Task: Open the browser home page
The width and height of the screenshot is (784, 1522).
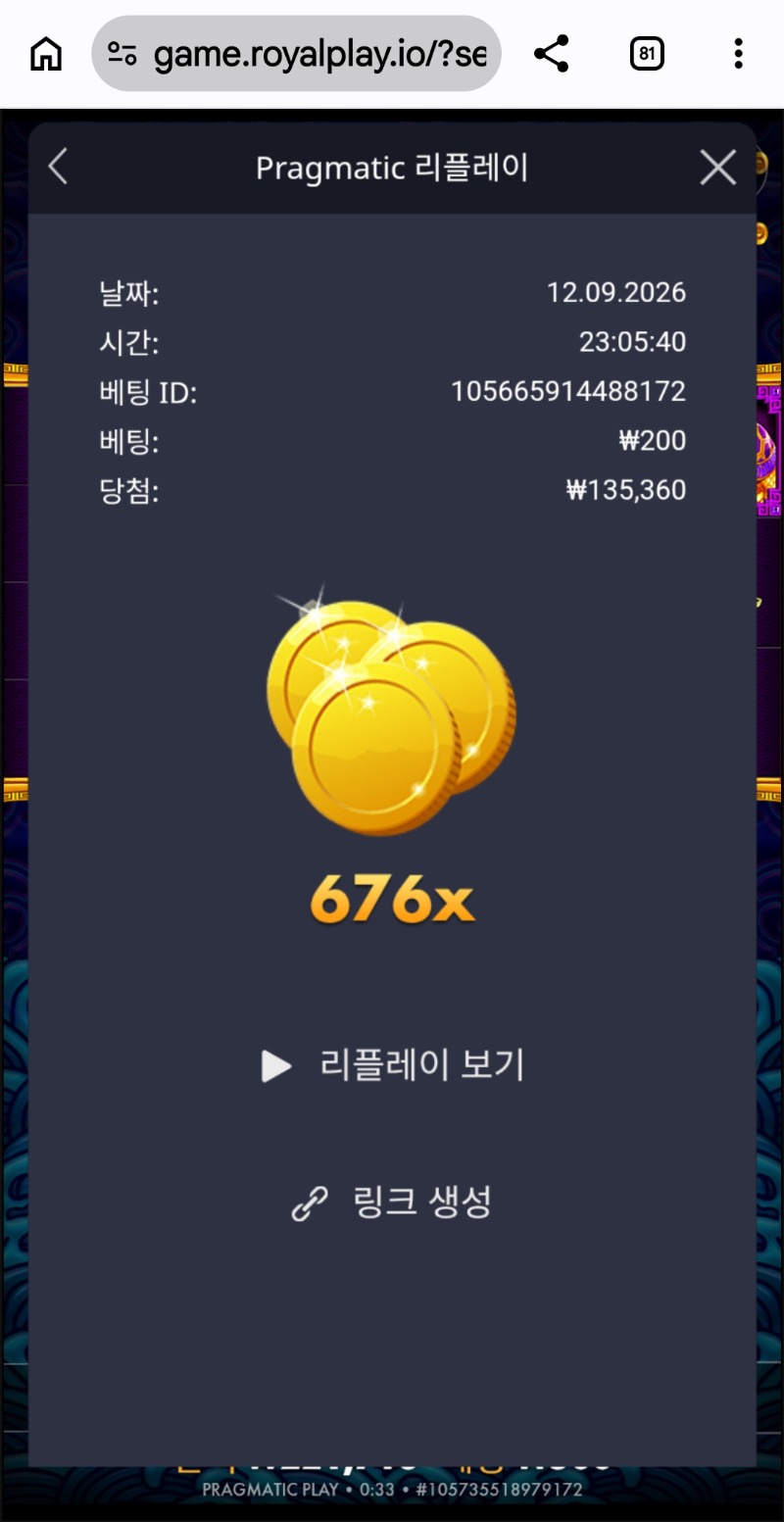Action: pyautogui.click(x=46, y=54)
